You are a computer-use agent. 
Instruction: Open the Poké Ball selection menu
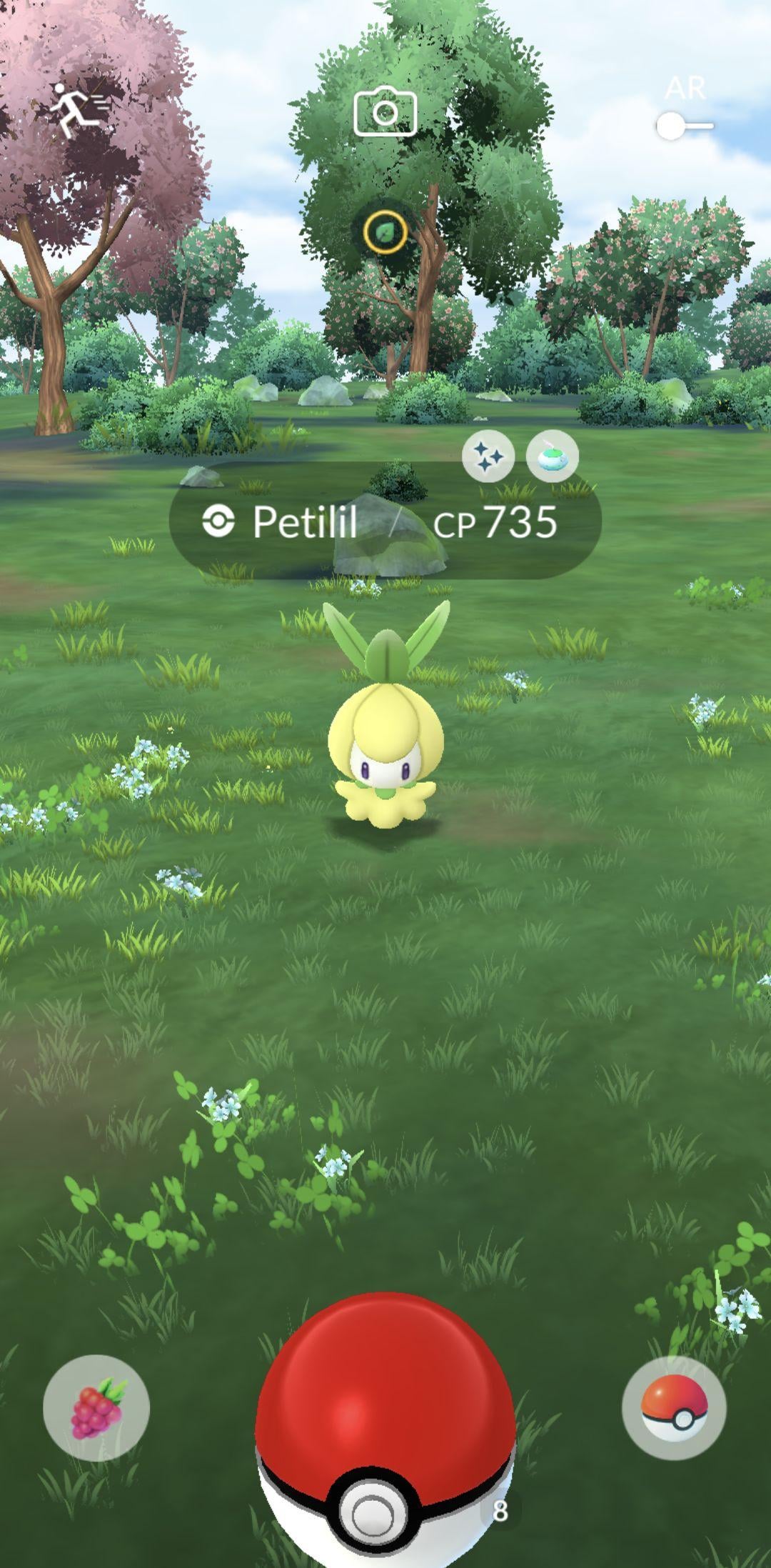[674, 1407]
